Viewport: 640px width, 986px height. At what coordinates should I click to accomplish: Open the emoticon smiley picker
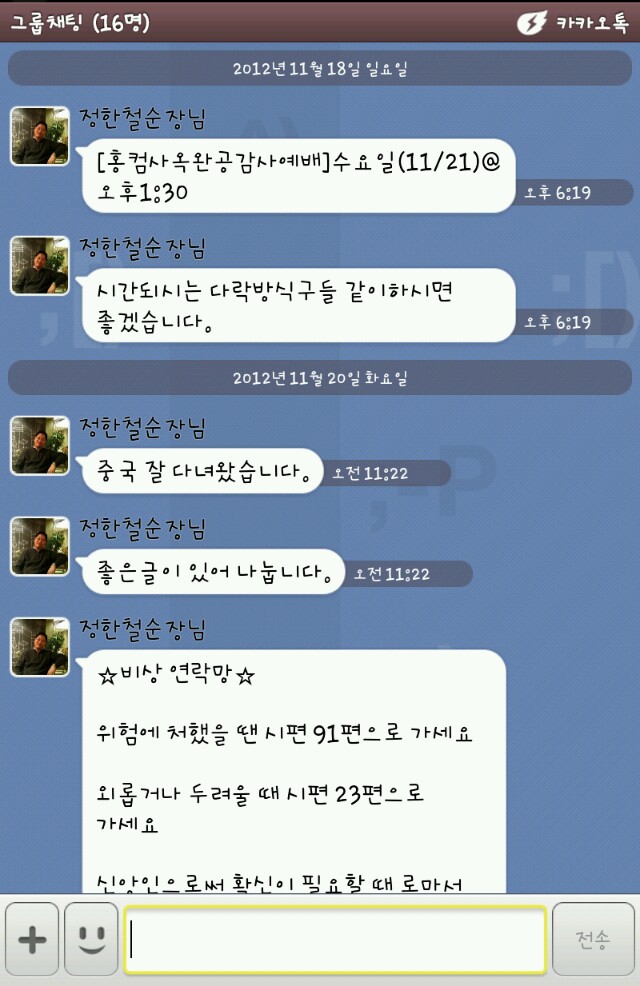[91, 940]
